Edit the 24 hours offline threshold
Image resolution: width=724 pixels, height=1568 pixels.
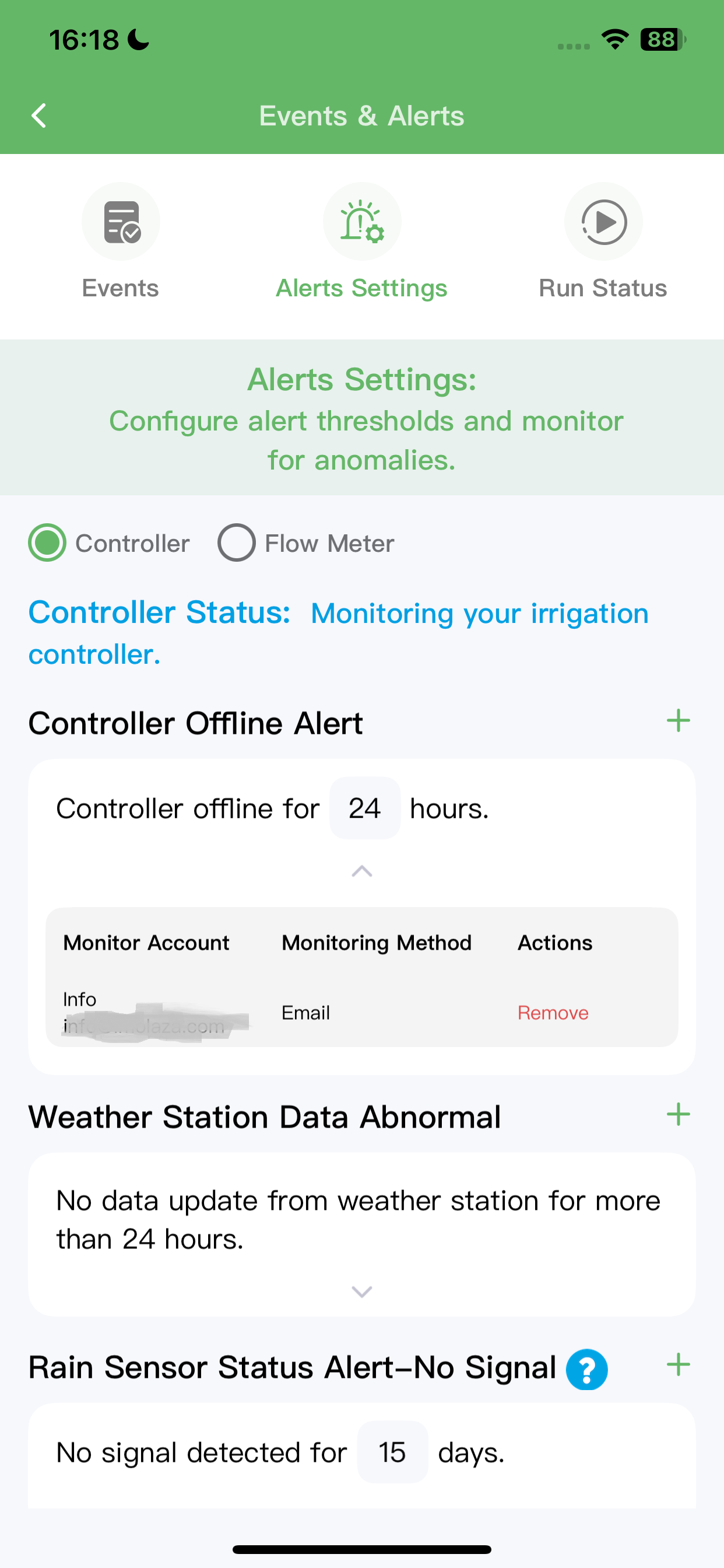pyautogui.click(x=365, y=808)
